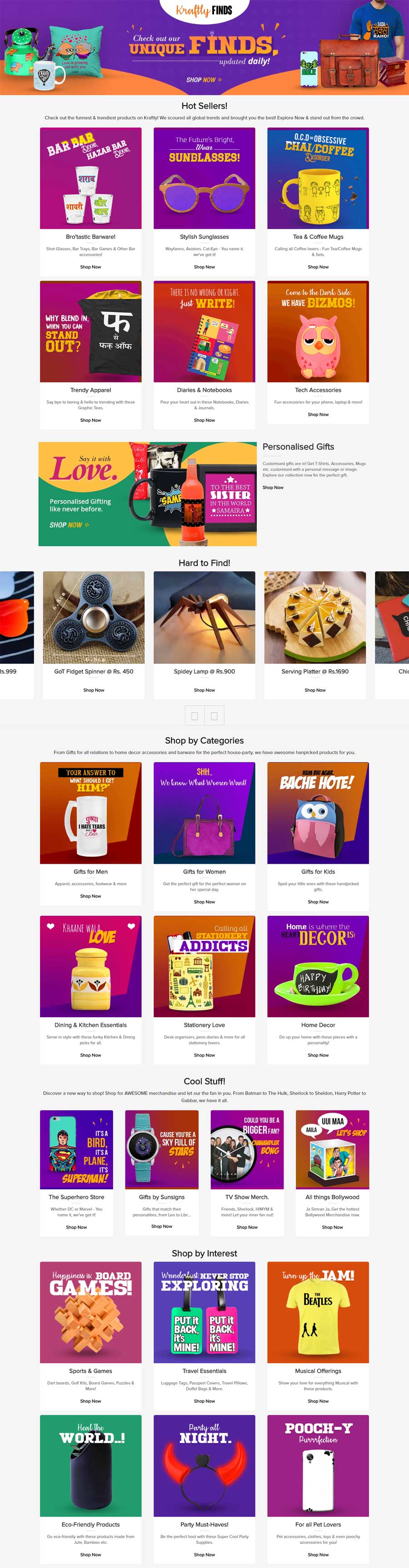Screen dimensions: 409x1568
Task: Open the Say it with Love banner
Action: (148, 494)
